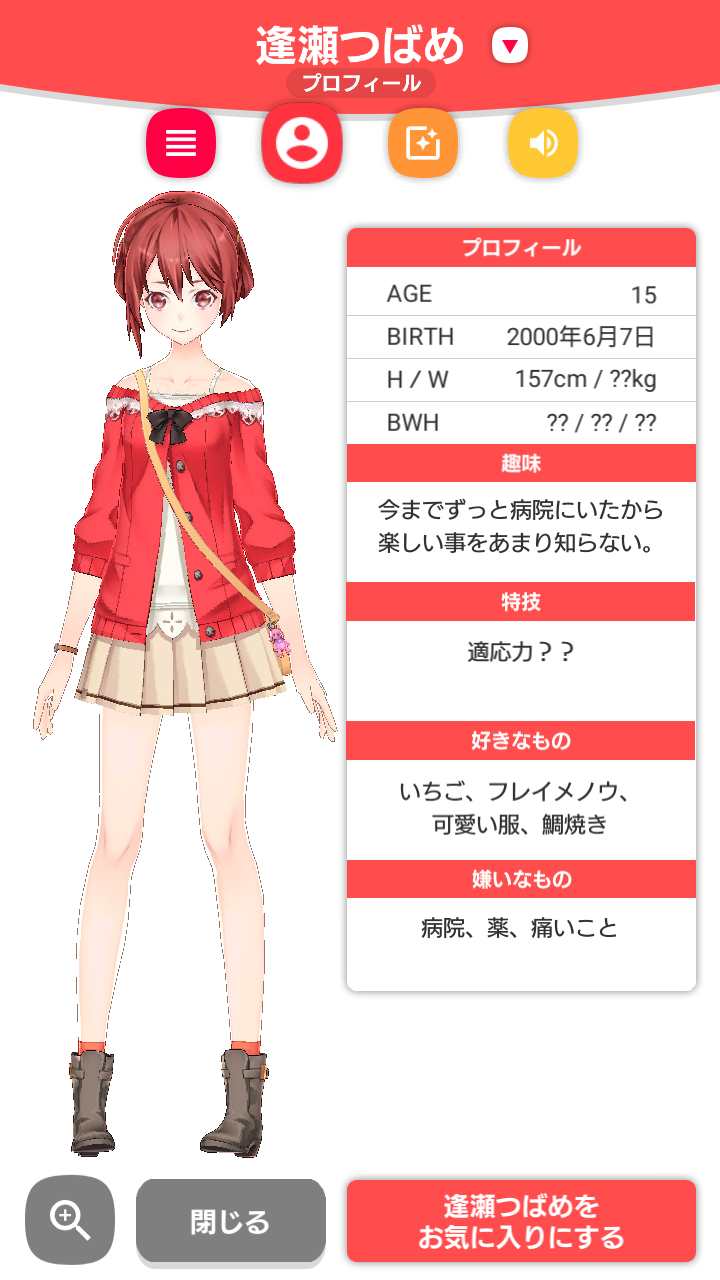Switch to the red list menu tab

click(x=181, y=144)
